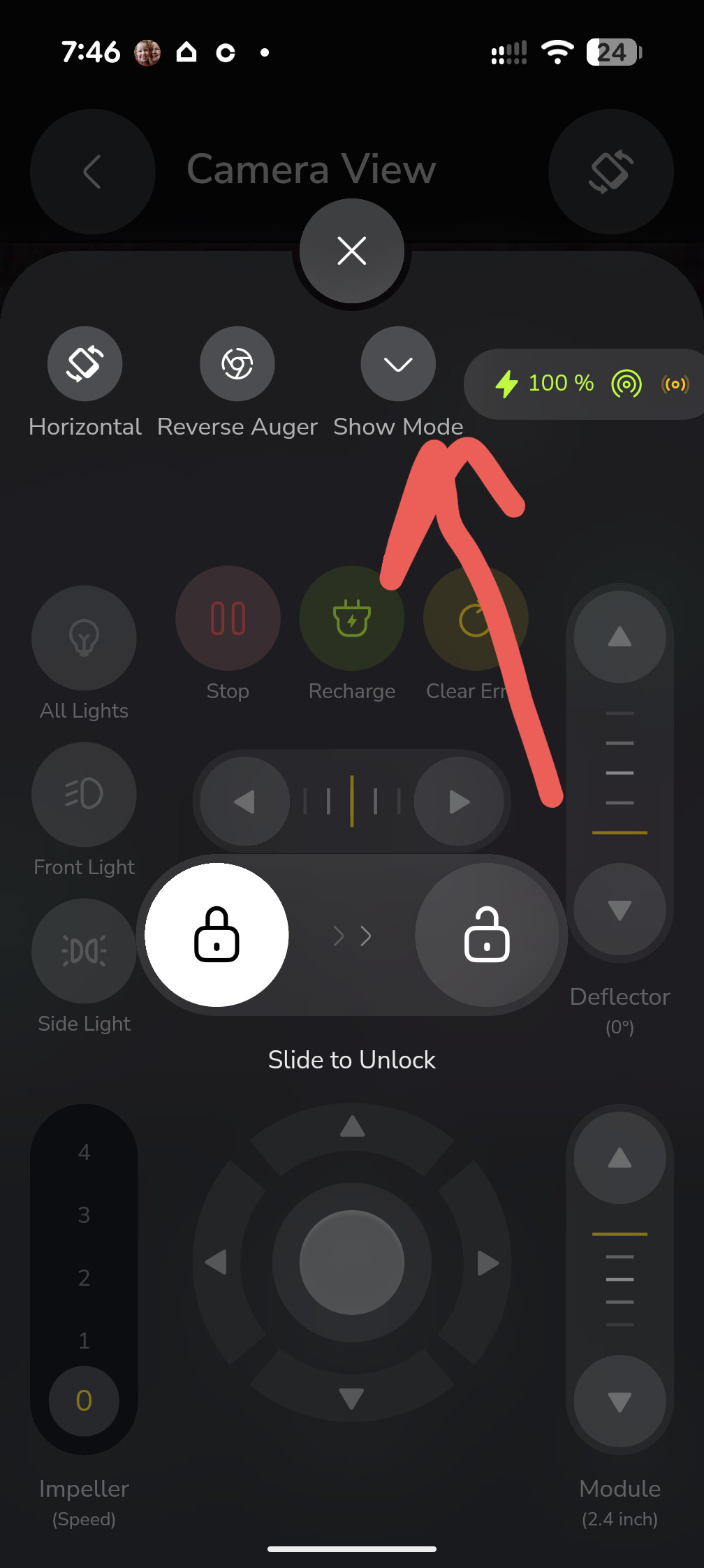Select Impeller speed 4
This screenshot has height=1568, width=704.
(84, 1152)
